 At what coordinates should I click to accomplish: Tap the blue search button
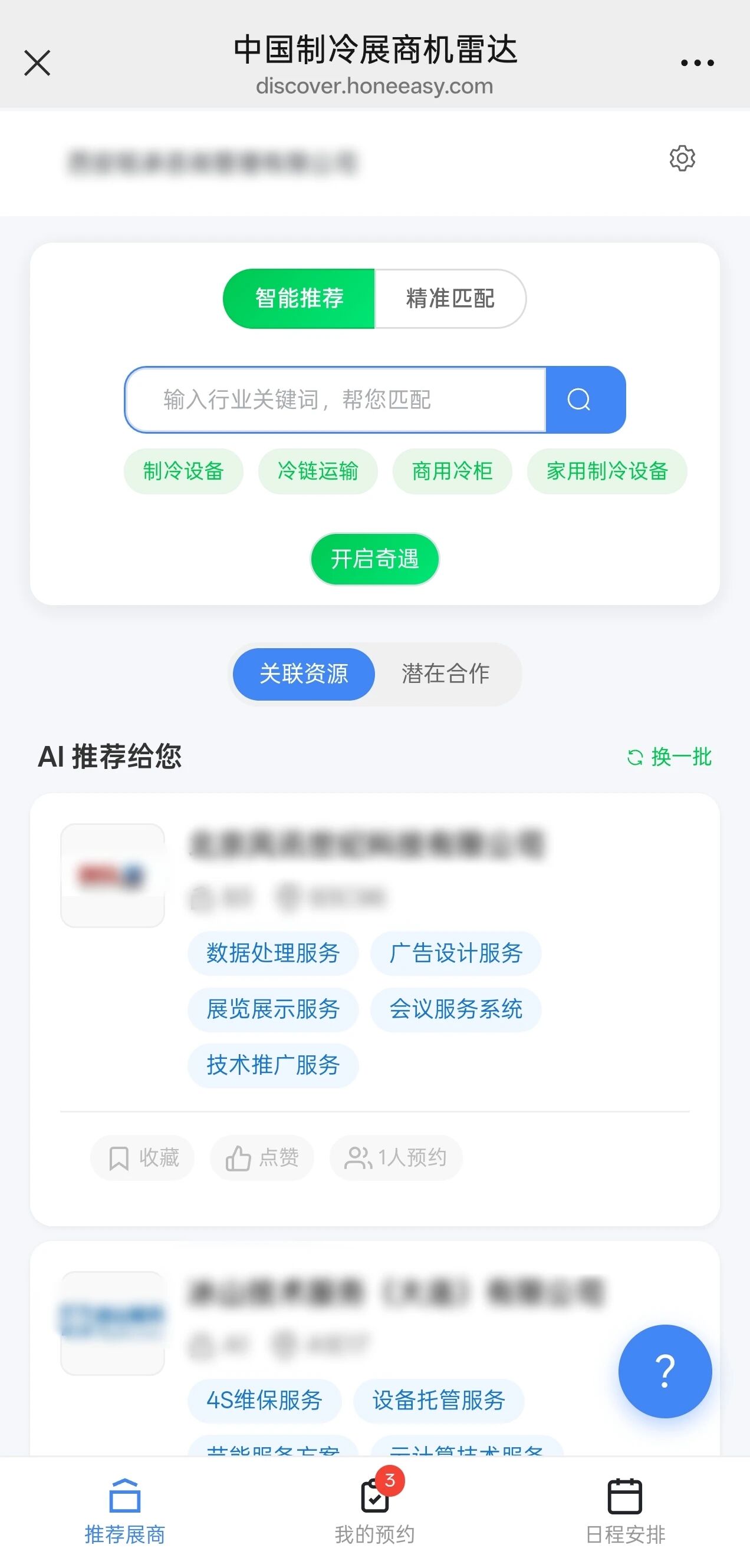585,400
